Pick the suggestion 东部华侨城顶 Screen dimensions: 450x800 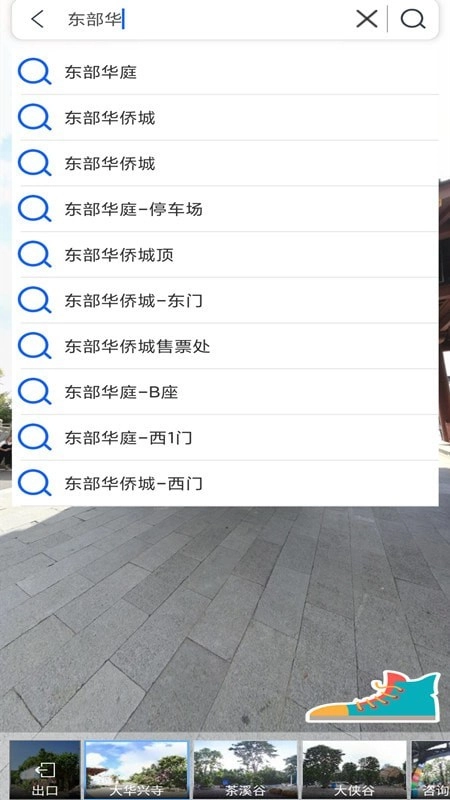coord(225,255)
